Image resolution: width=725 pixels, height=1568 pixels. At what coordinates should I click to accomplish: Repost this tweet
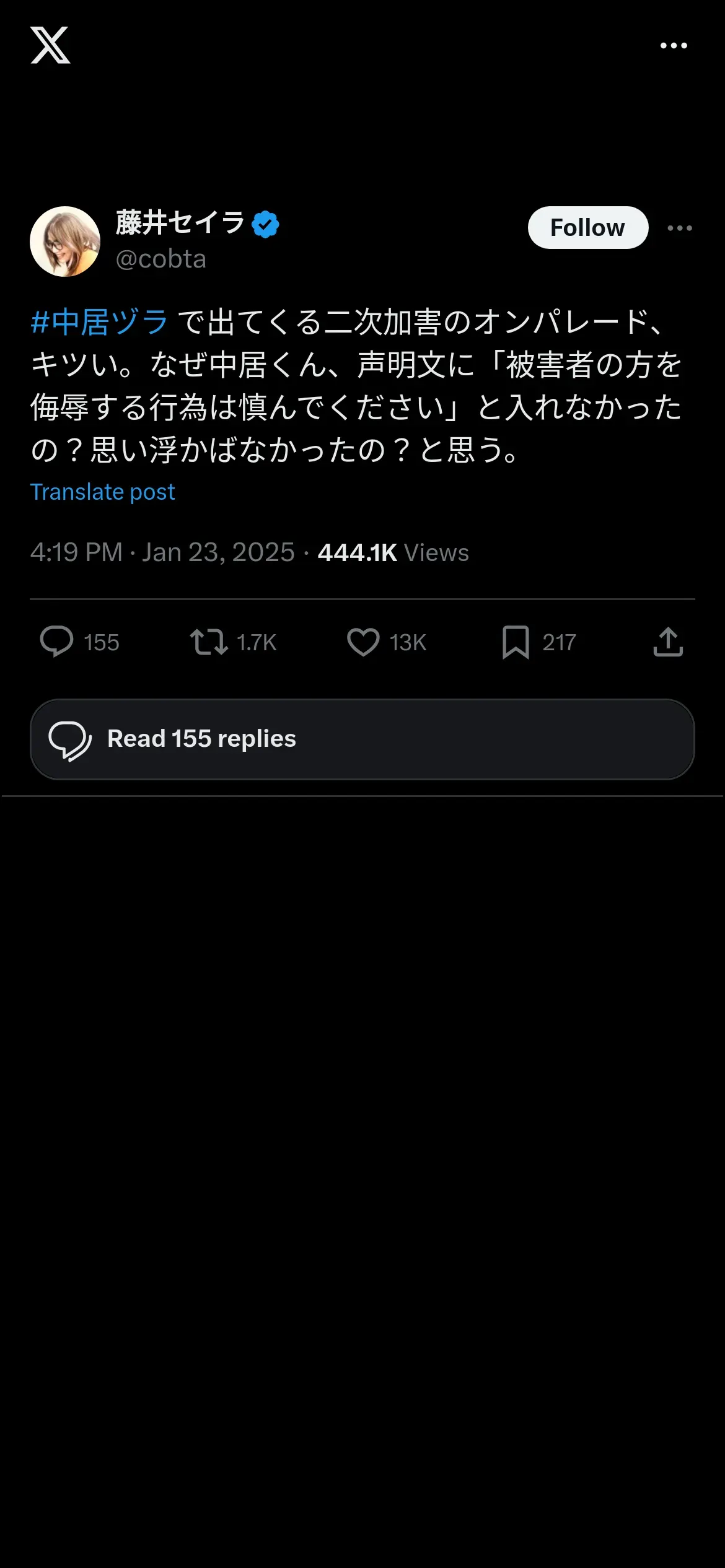(209, 642)
